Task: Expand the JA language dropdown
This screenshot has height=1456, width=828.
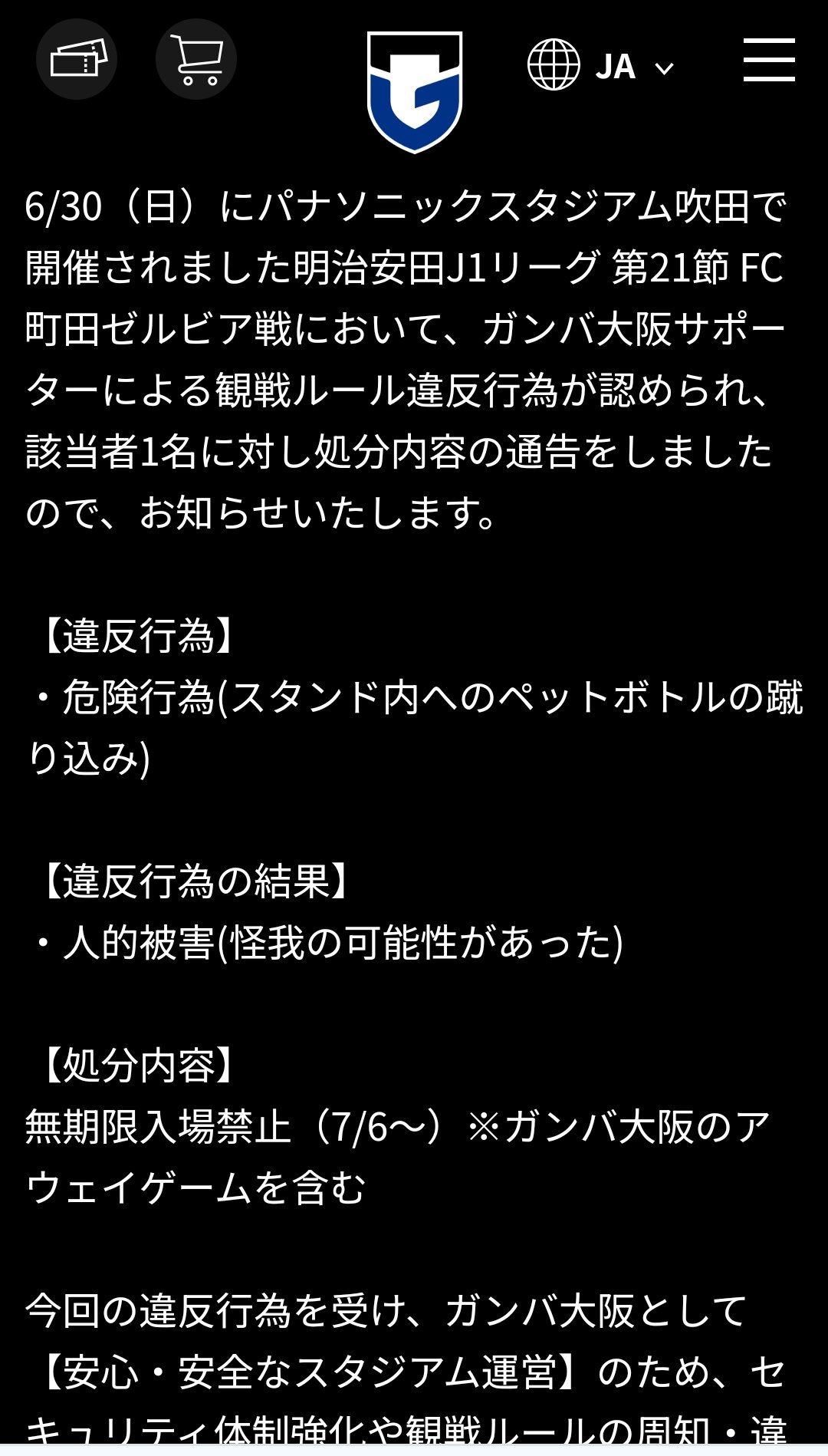Action: click(602, 67)
